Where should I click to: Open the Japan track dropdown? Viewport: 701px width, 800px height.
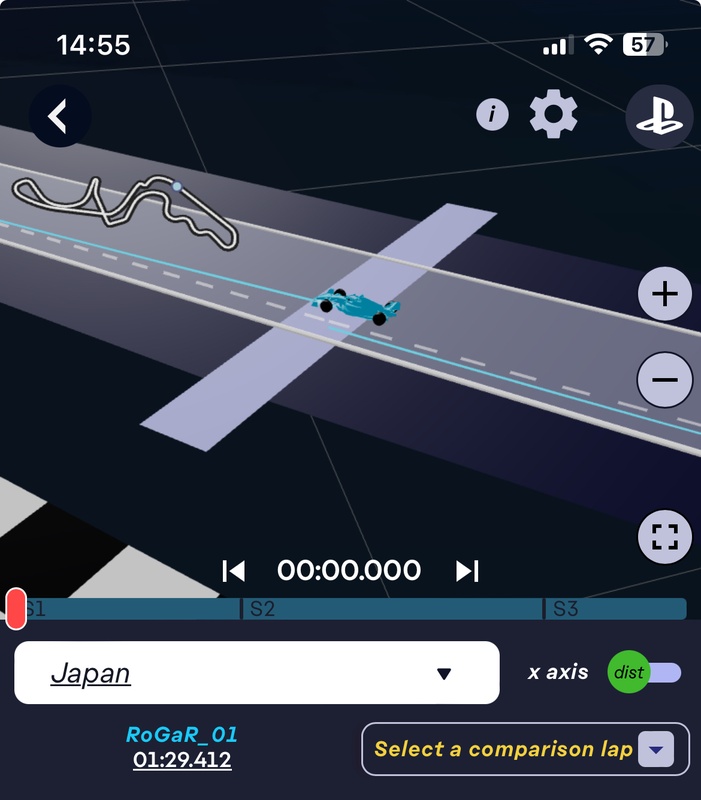click(256, 673)
